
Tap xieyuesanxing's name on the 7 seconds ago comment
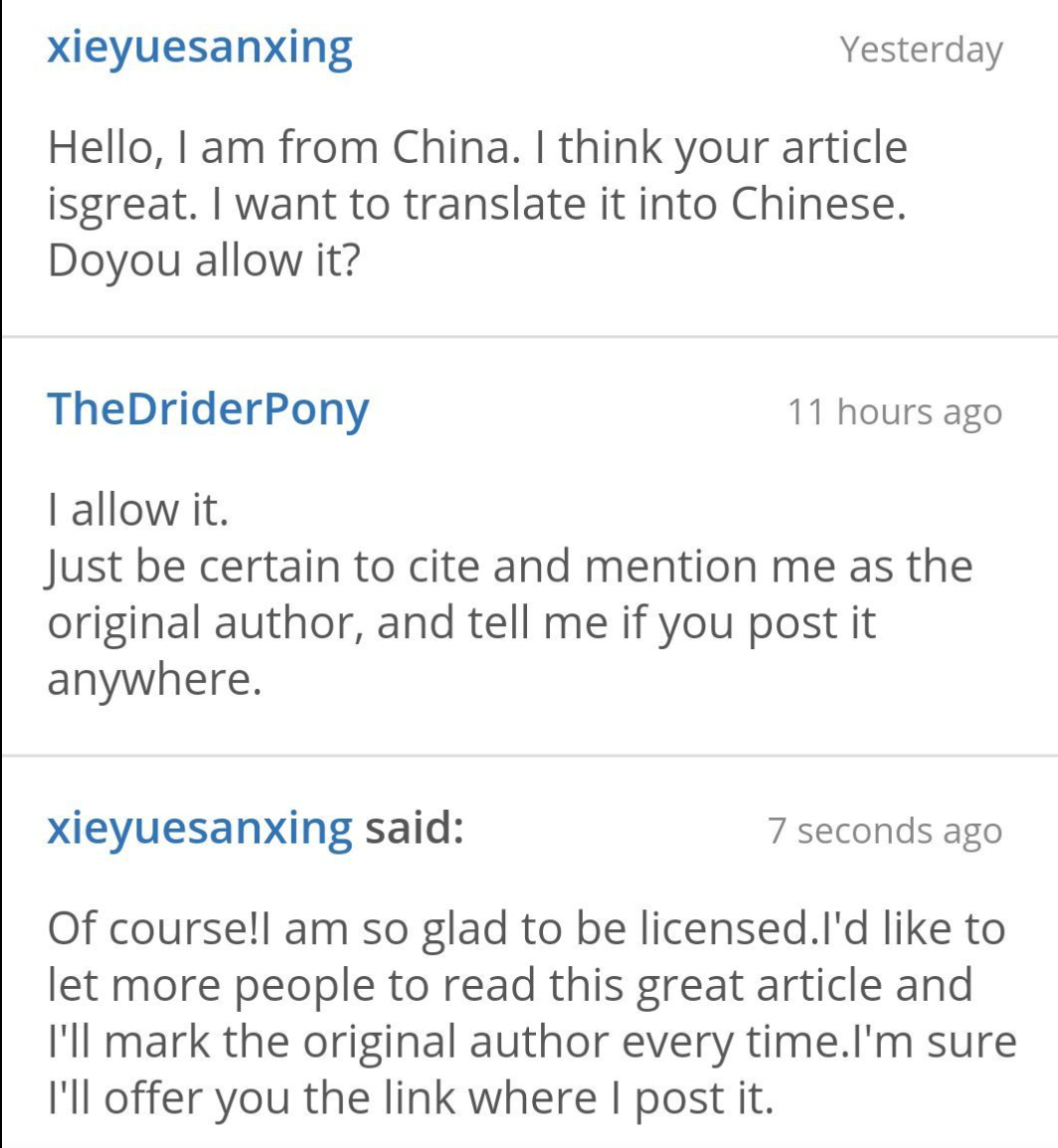[x=199, y=828]
